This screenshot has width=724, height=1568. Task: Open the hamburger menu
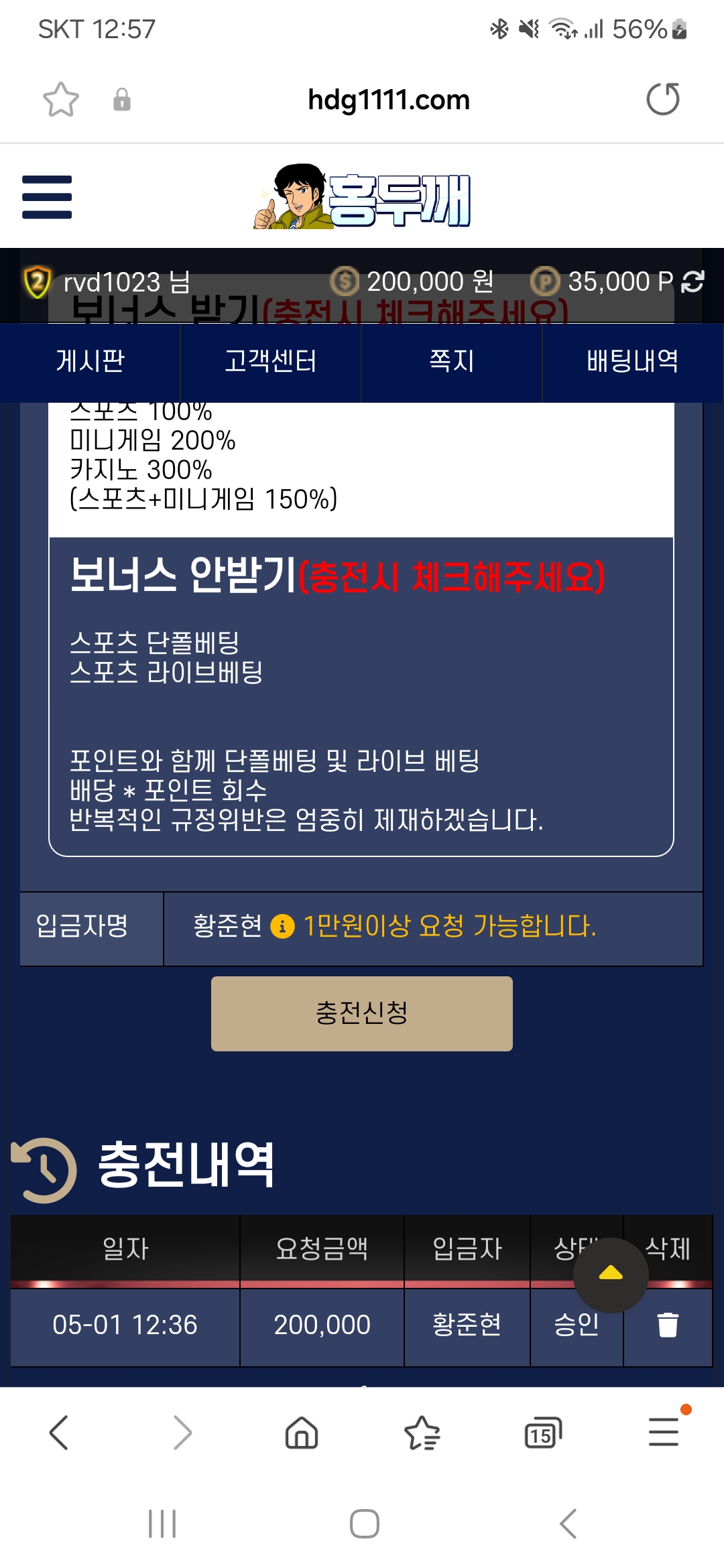point(47,197)
